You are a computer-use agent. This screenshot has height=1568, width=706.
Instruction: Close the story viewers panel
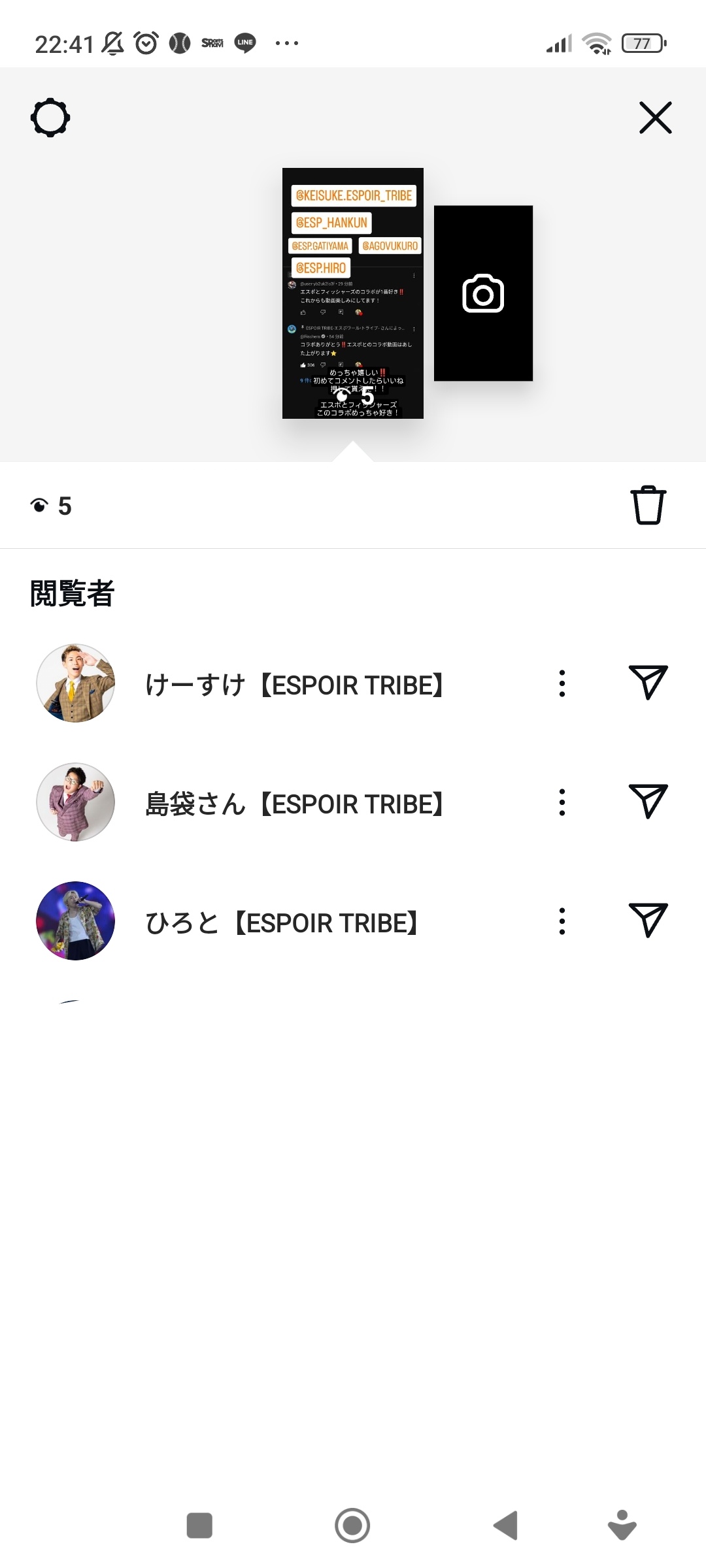(x=655, y=118)
